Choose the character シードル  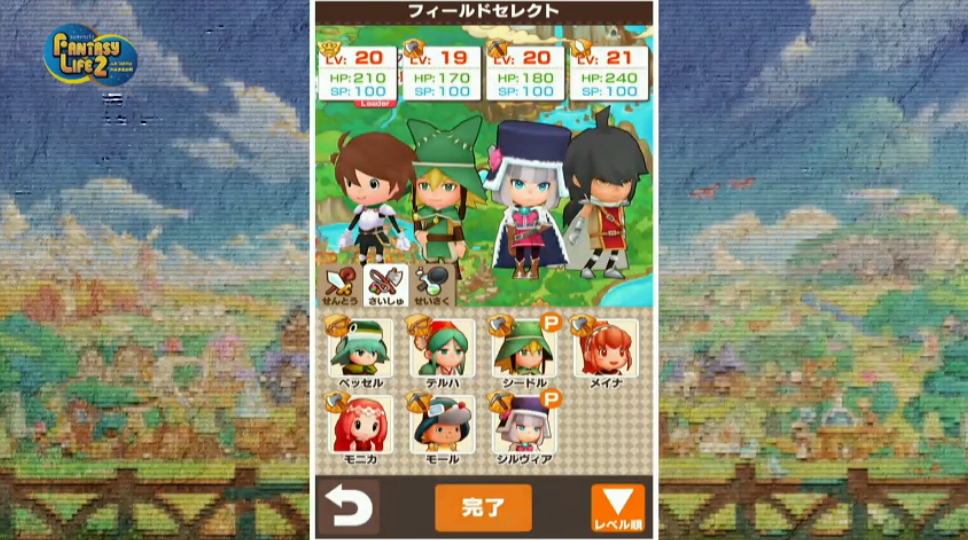524,350
